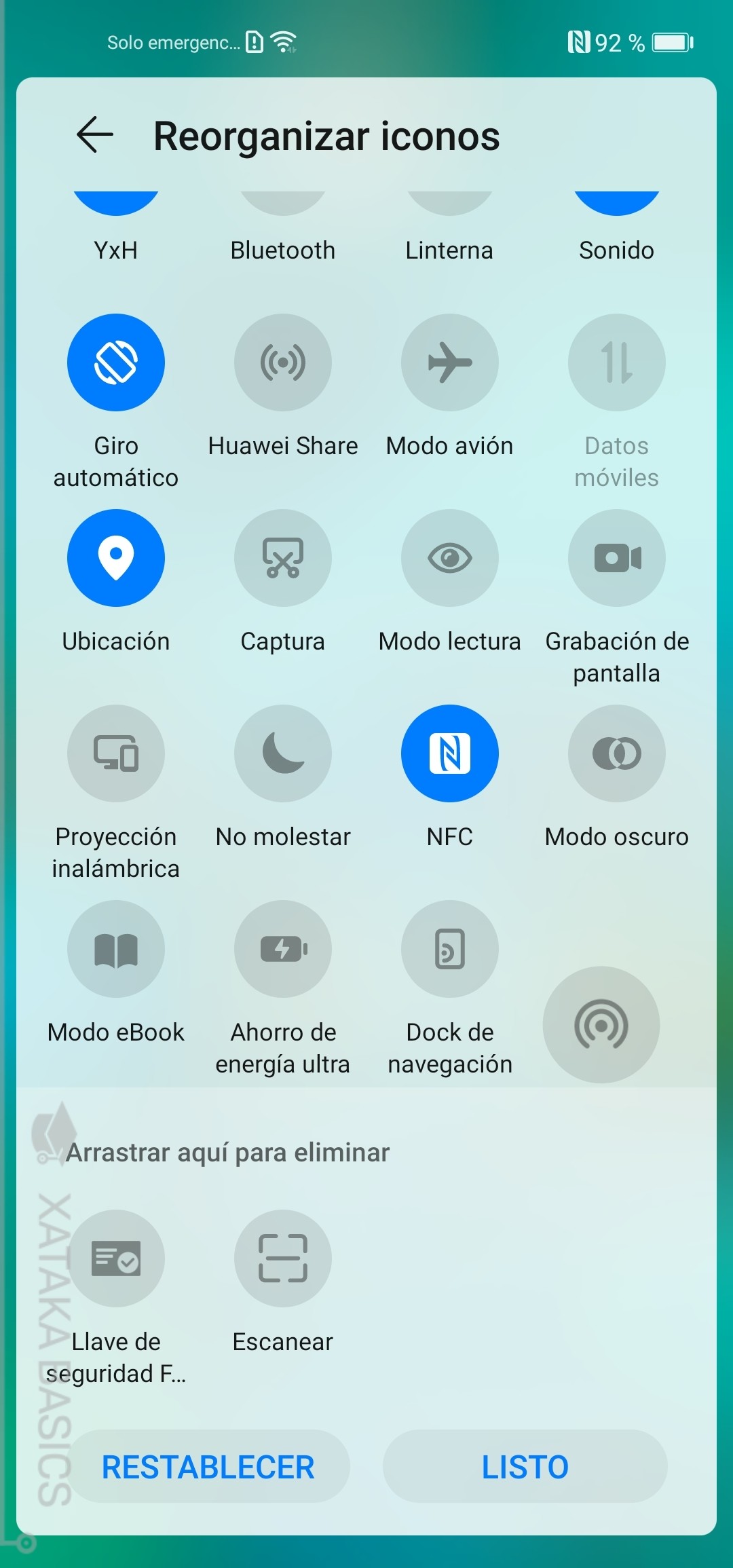
Task: Select the Llave de seguridad icon
Action: 116,1258
